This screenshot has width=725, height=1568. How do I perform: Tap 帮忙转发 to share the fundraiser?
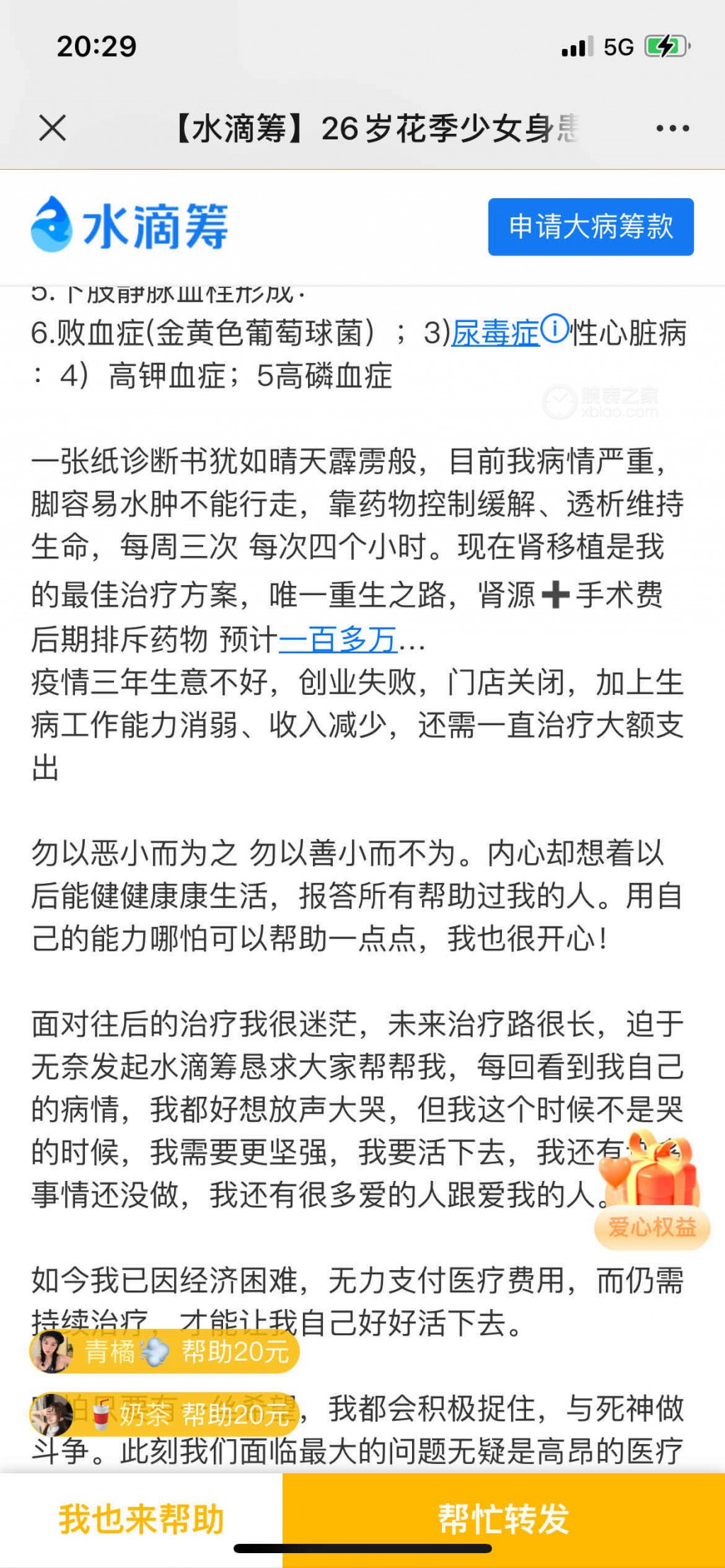pos(503,1520)
